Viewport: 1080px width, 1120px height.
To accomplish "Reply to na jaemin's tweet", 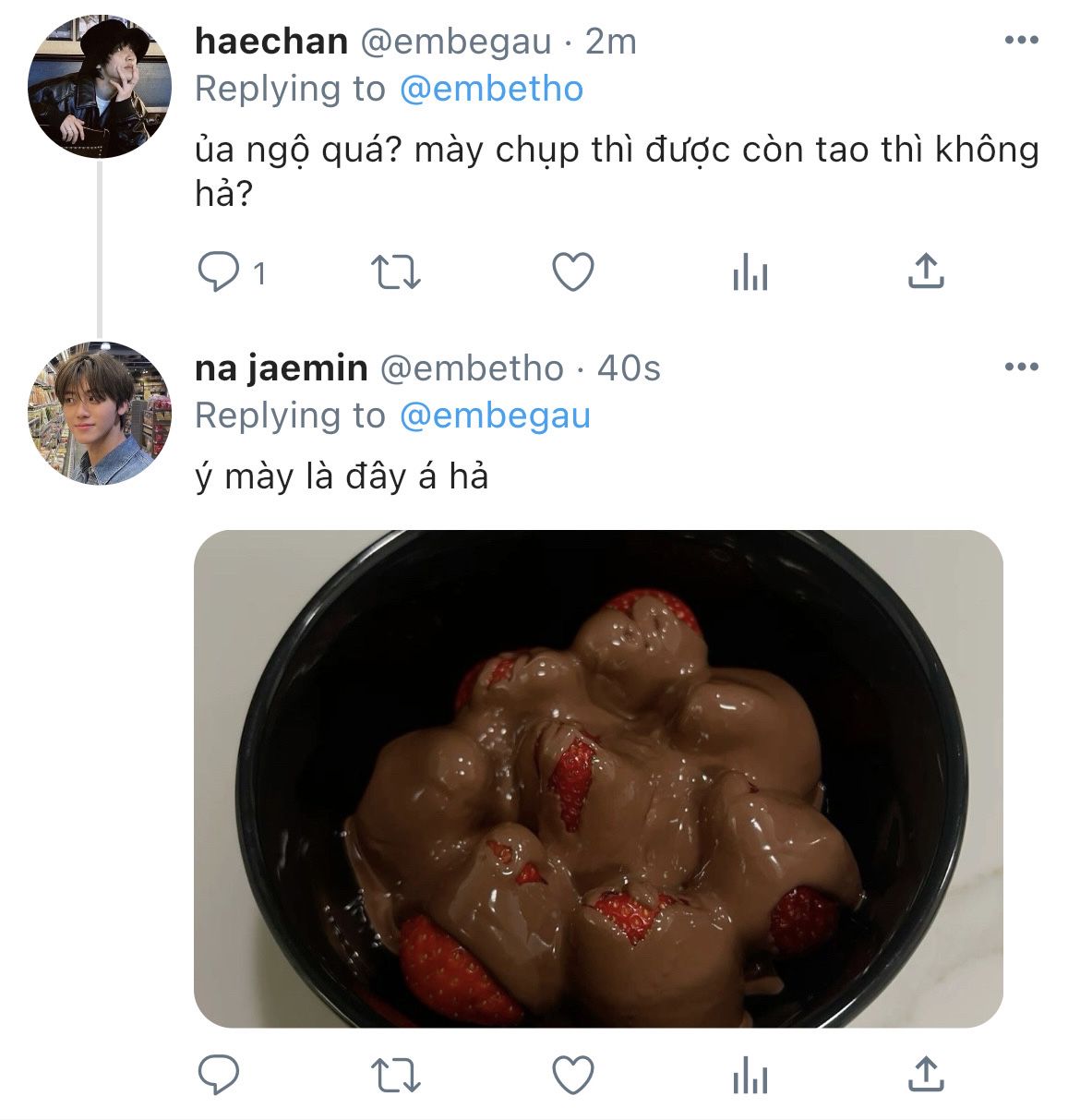I will point(220,1076).
